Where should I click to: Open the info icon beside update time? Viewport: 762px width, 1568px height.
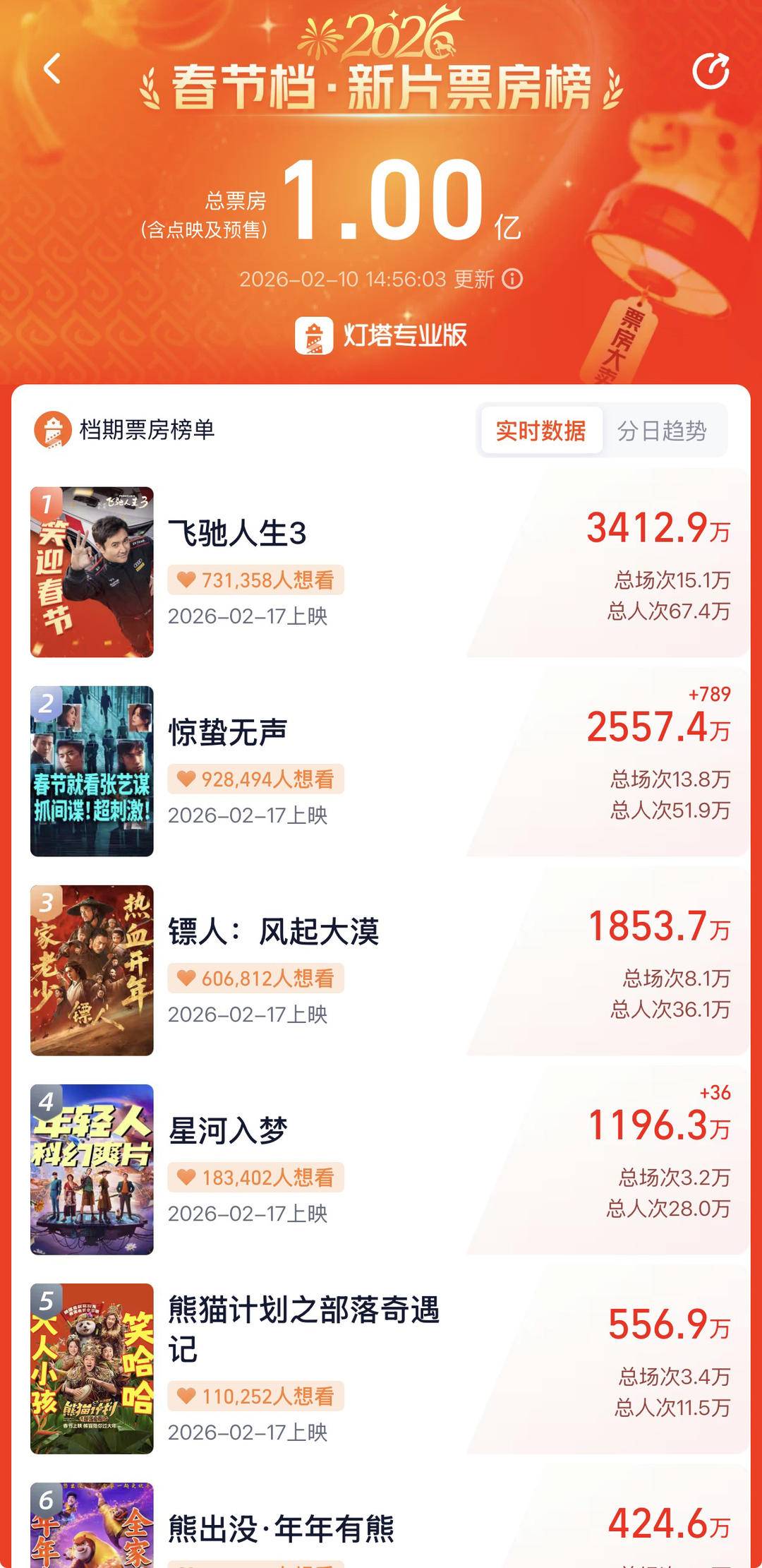[512, 279]
